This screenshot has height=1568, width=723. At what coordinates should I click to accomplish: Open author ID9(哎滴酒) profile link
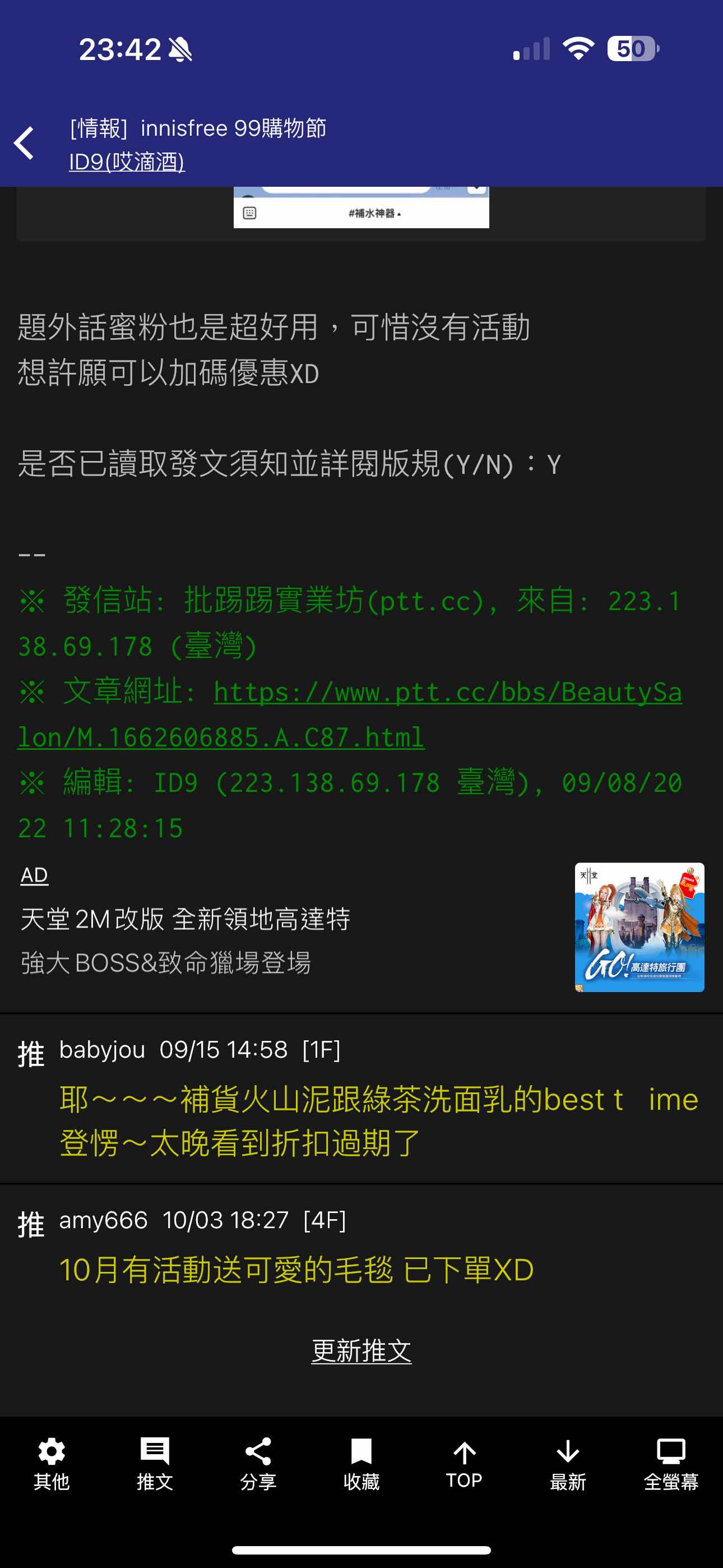(x=127, y=162)
